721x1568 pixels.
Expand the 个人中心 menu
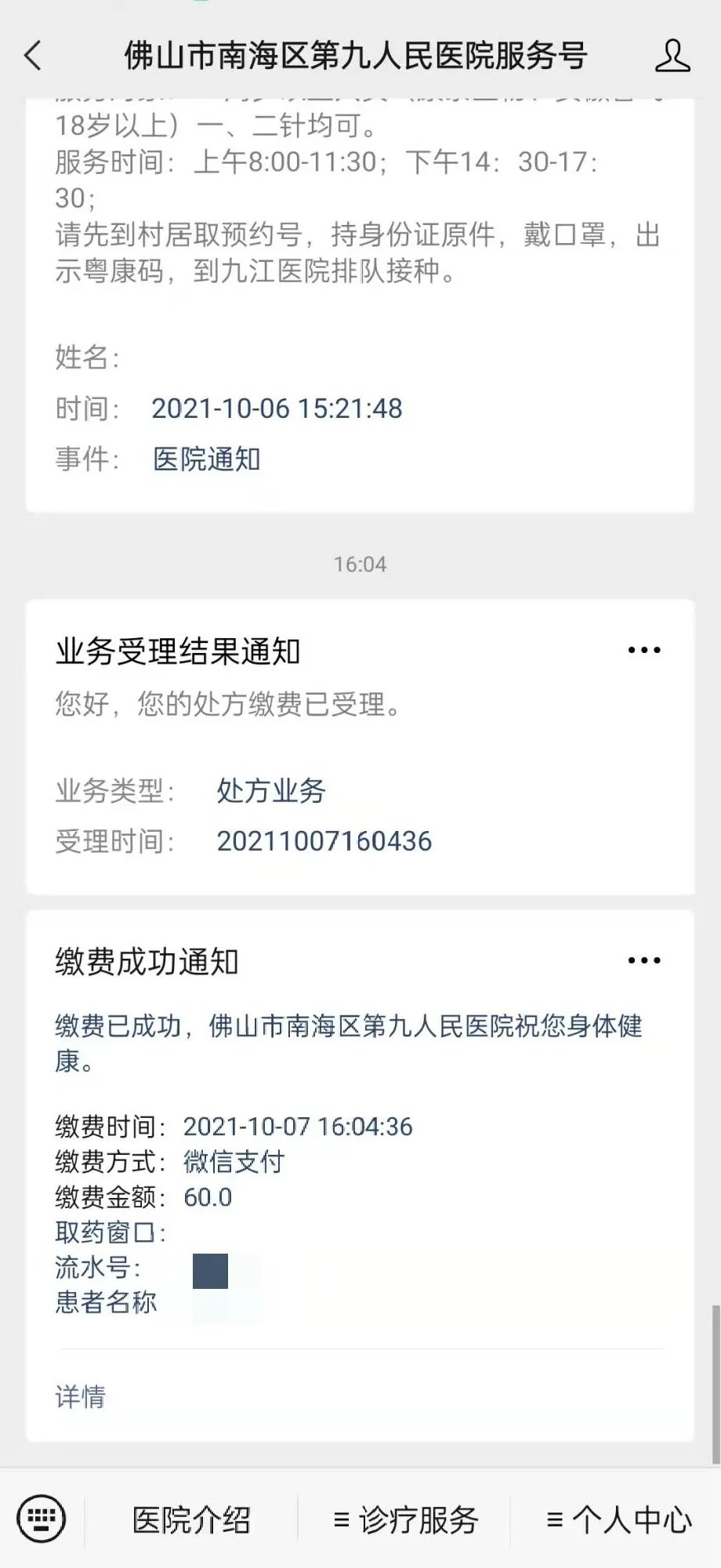click(619, 1520)
